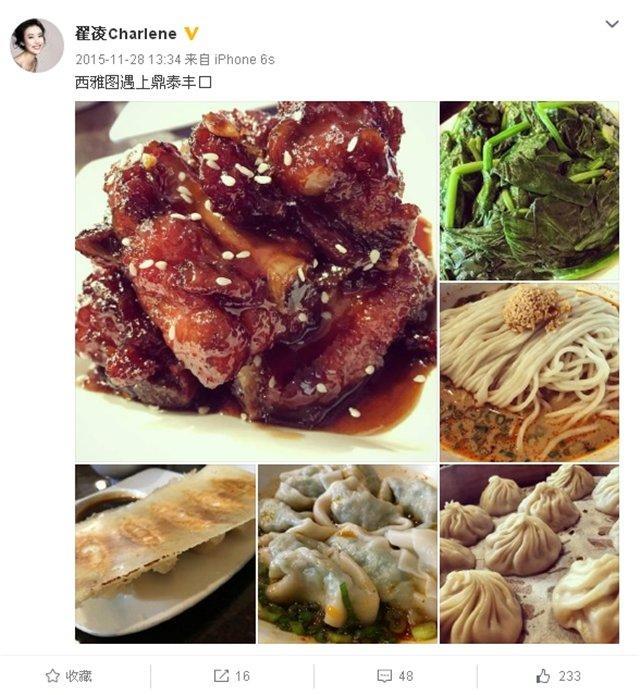View the large glazed ribs photo

(x=256, y=281)
